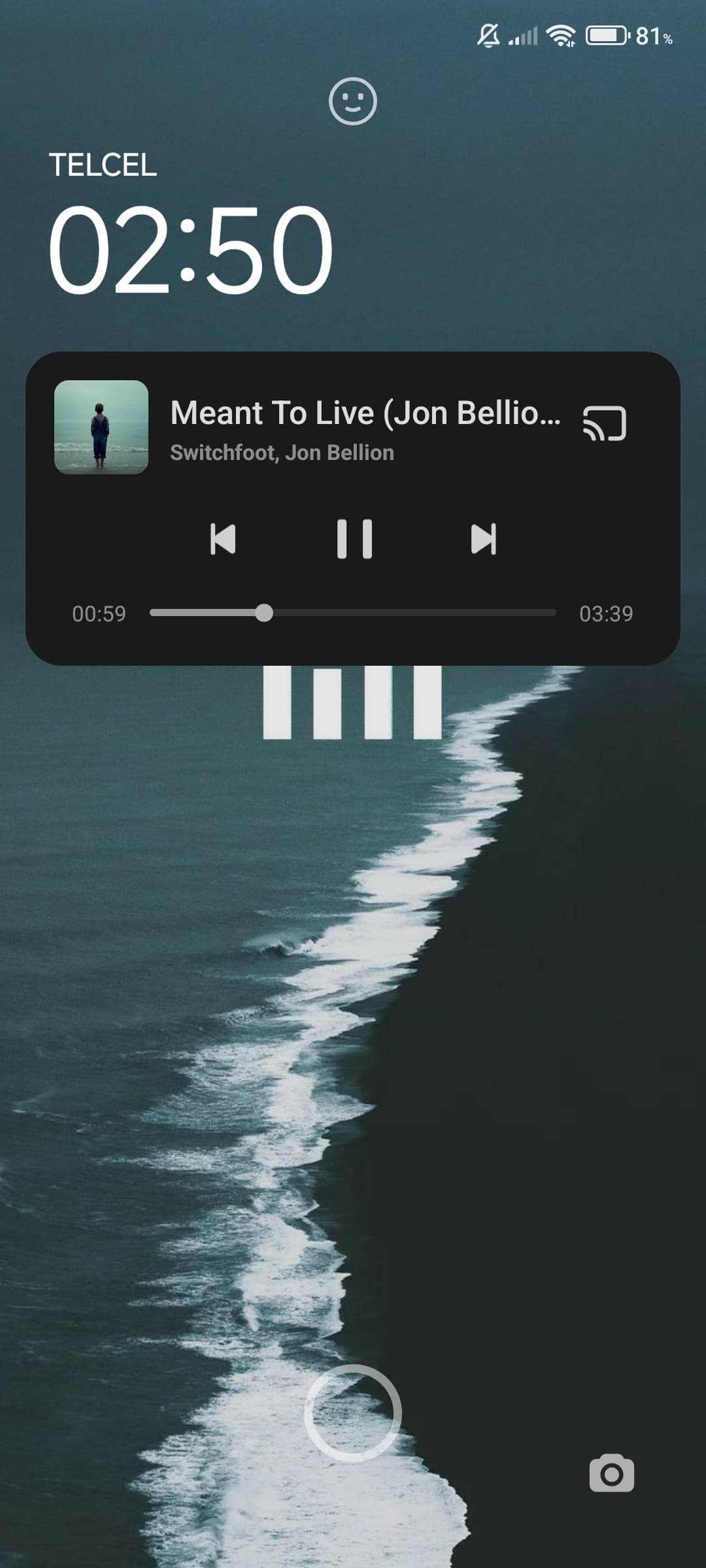Open the camera shortcut
The height and width of the screenshot is (1568, 706).
pyautogui.click(x=611, y=1474)
